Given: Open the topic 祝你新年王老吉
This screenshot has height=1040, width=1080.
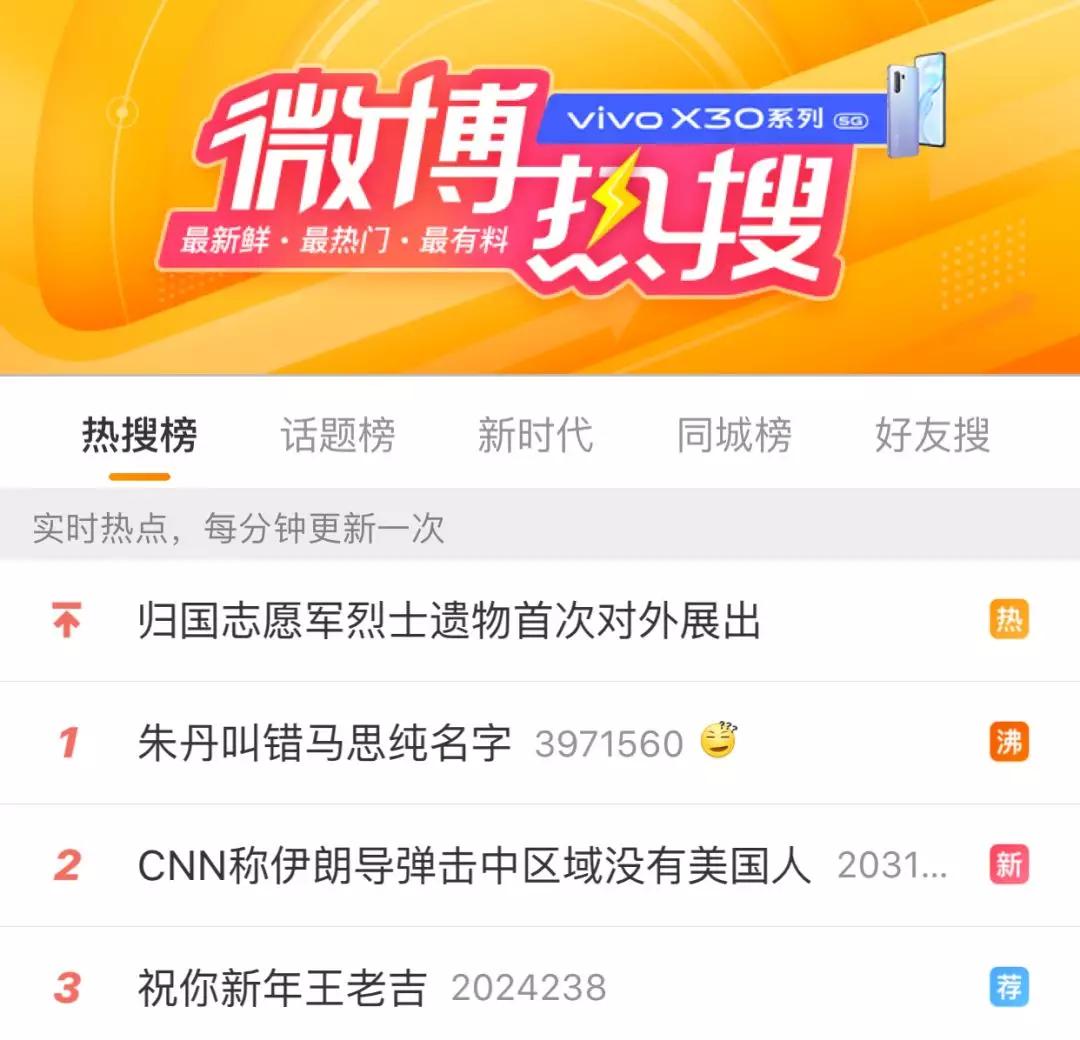Looking at the screenshot, I should 283,988.
